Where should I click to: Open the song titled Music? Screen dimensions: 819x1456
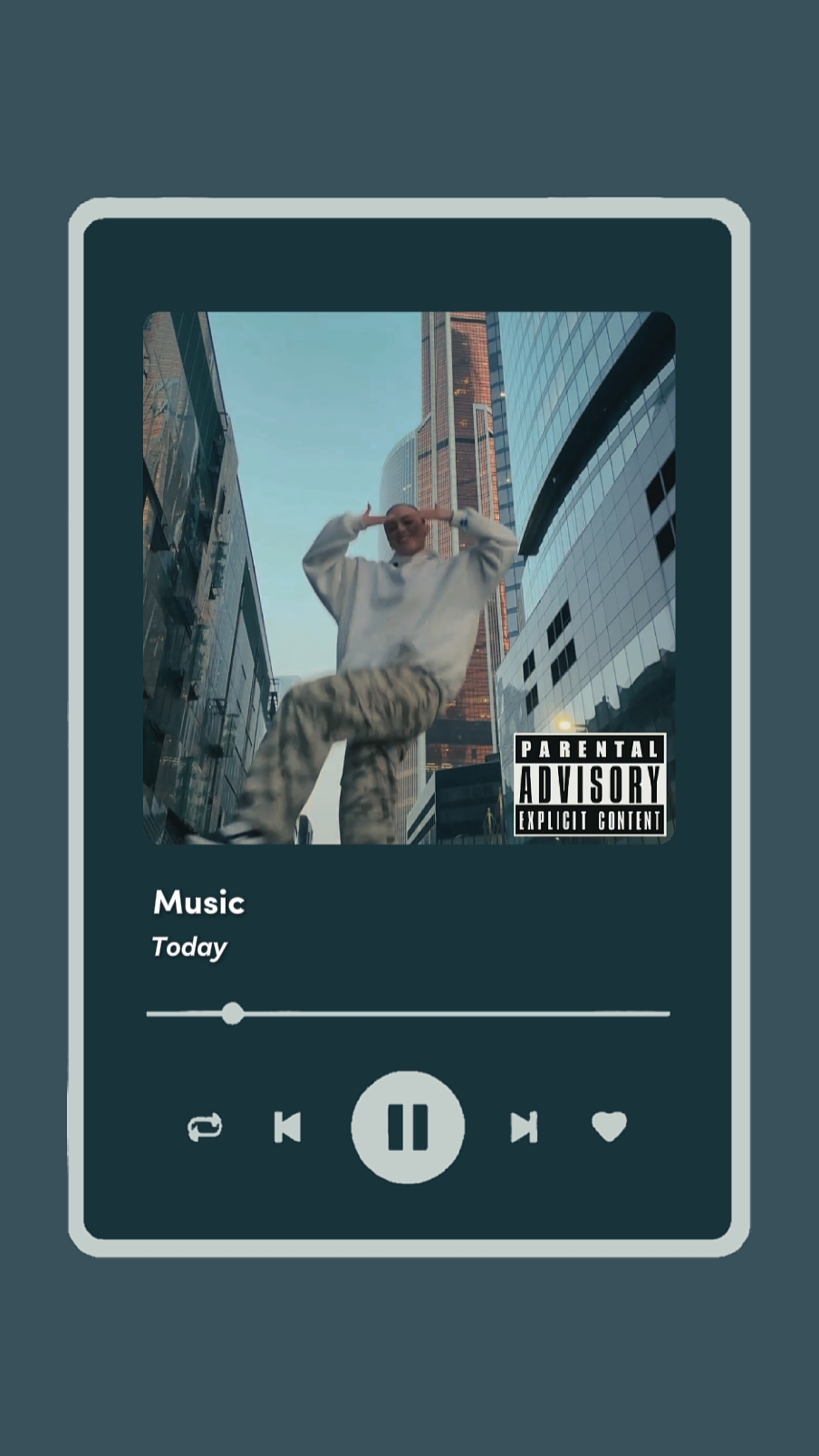click(x=198, y=902)
